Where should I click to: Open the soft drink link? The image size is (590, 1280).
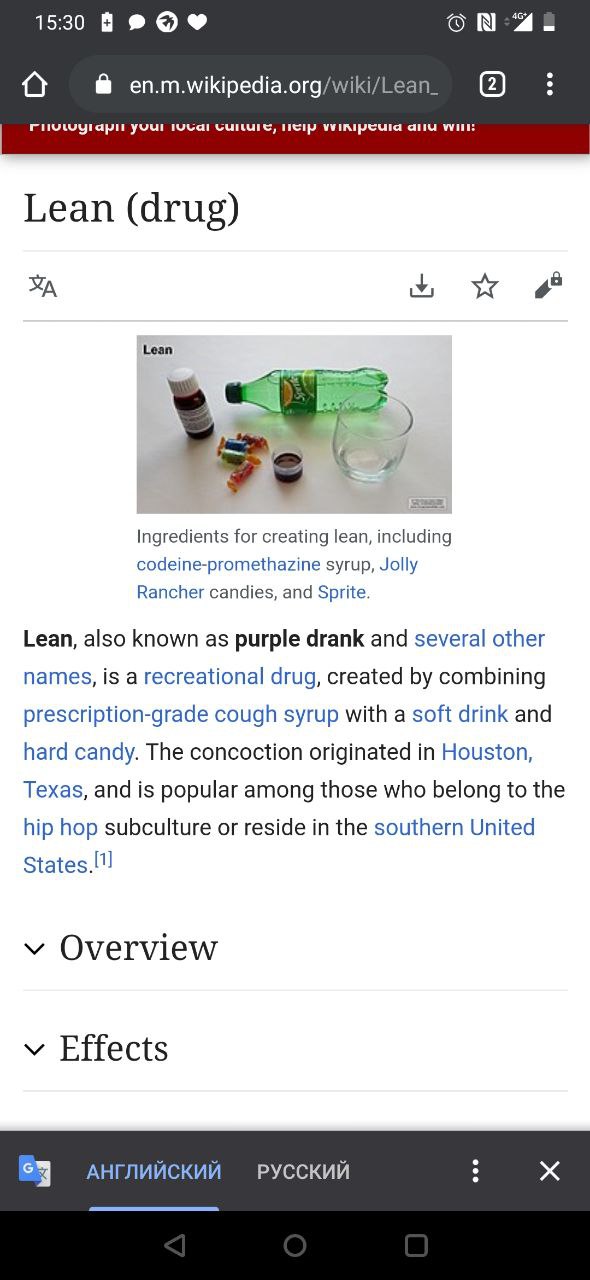pos(460,714)
